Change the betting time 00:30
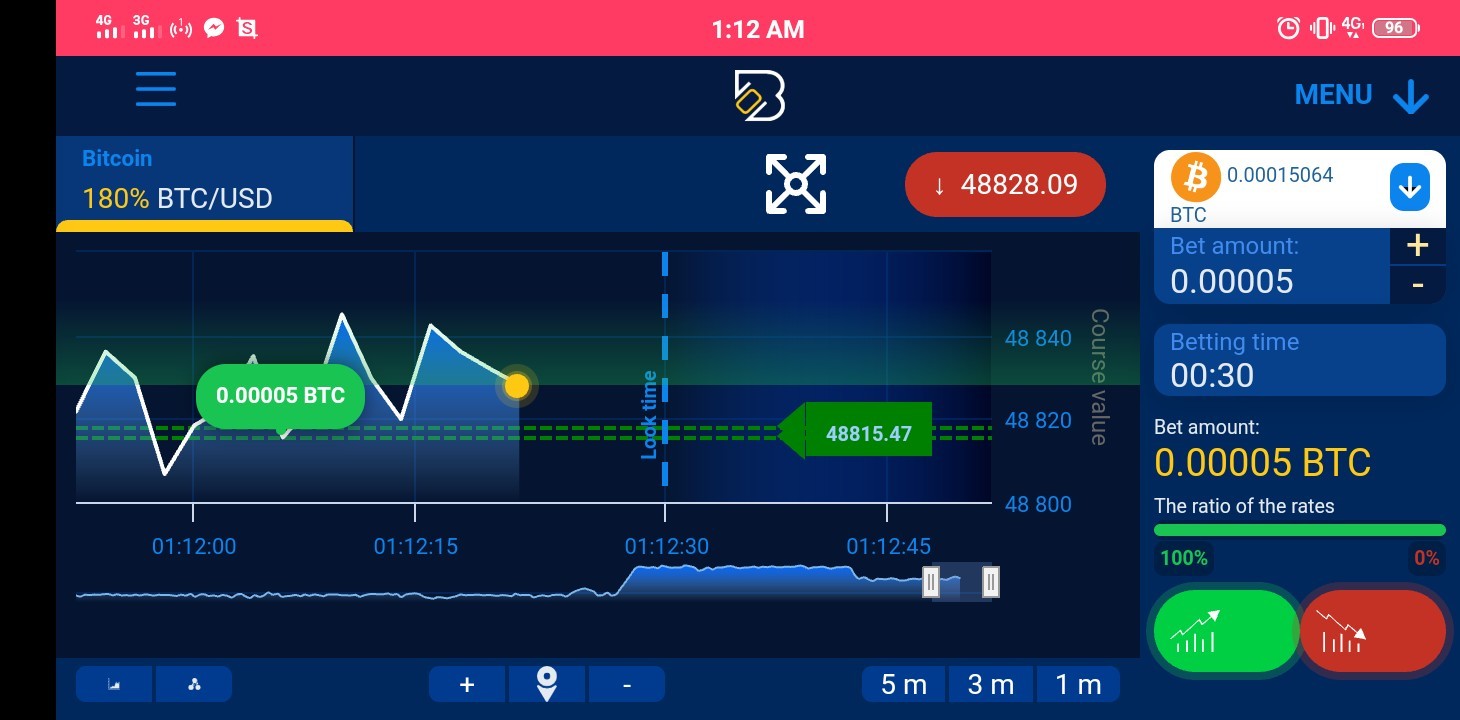This screenshot has width=1460, height=720. (1300, 360)
